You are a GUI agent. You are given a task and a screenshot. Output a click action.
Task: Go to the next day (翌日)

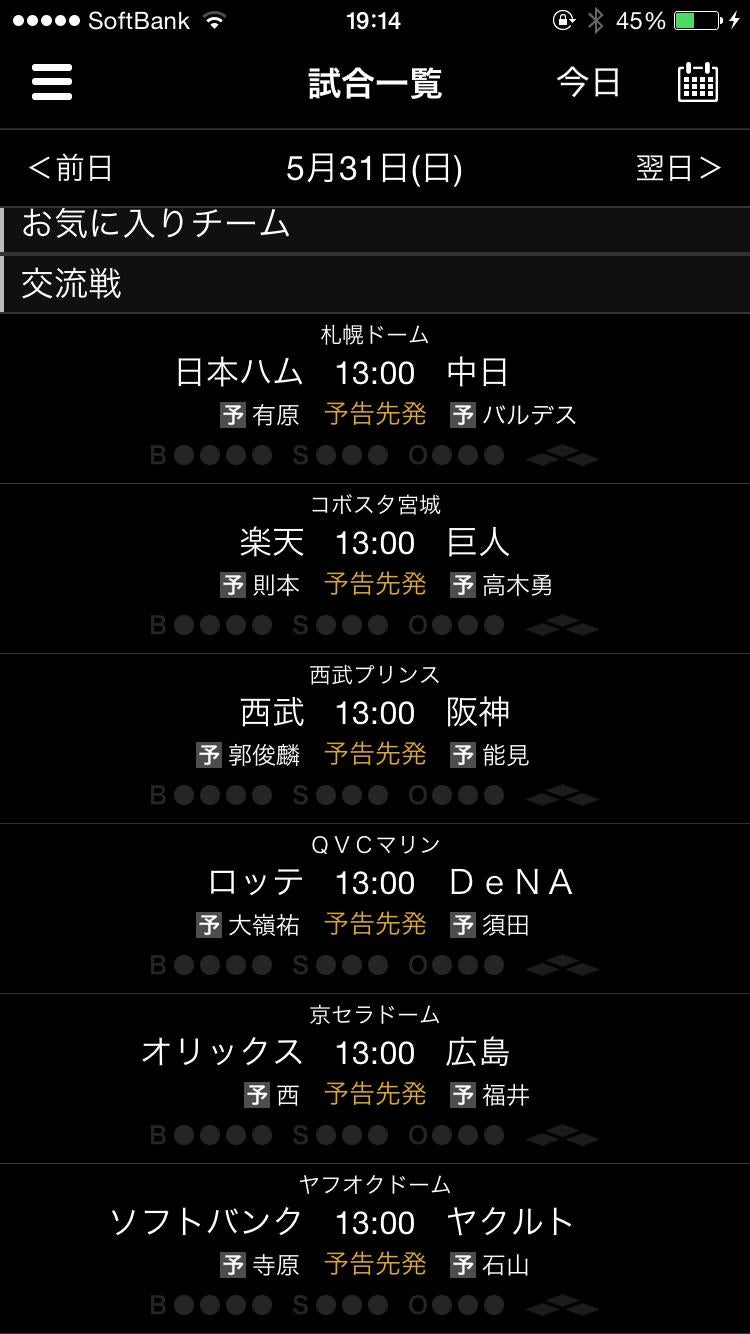(x=678, y=168)
